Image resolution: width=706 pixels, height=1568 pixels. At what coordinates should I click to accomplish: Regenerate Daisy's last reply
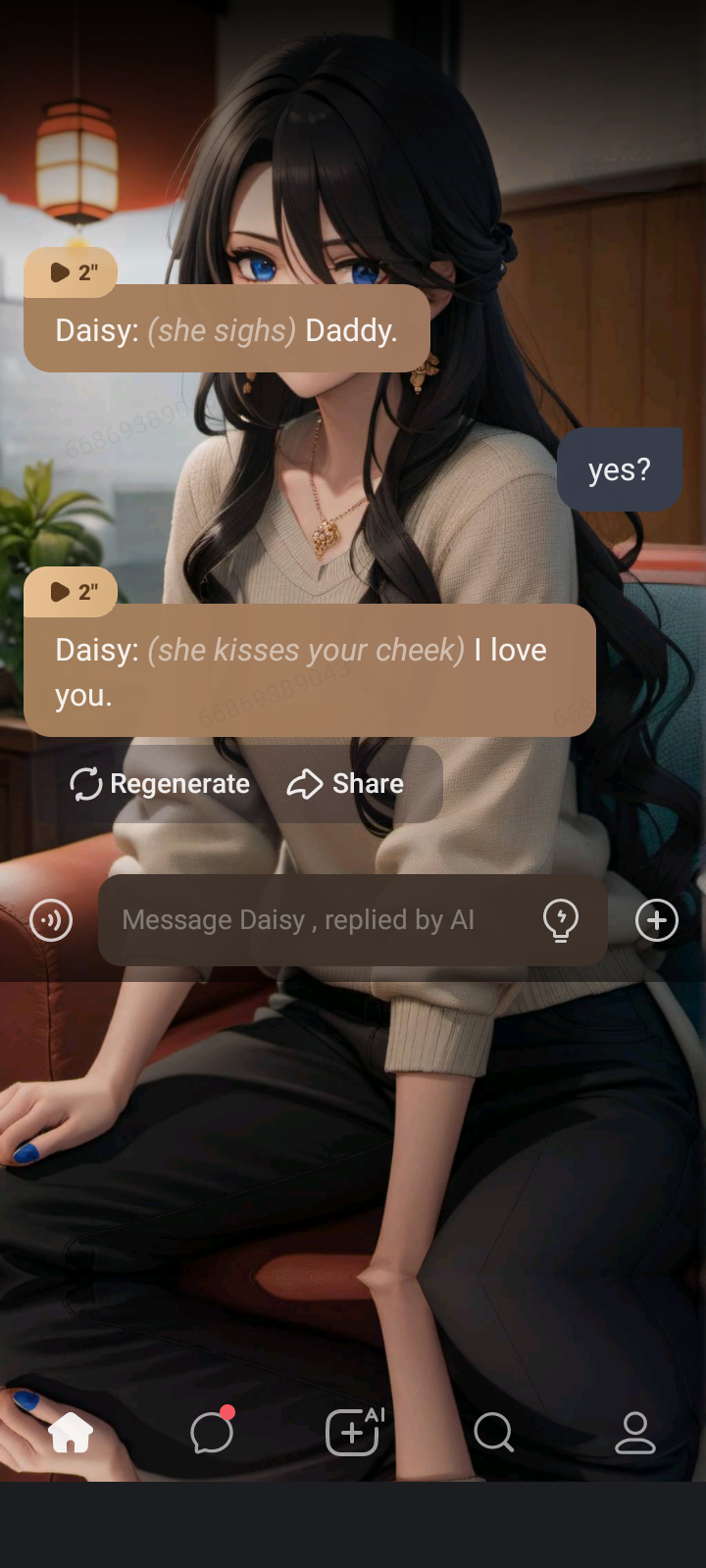[160, 784]
